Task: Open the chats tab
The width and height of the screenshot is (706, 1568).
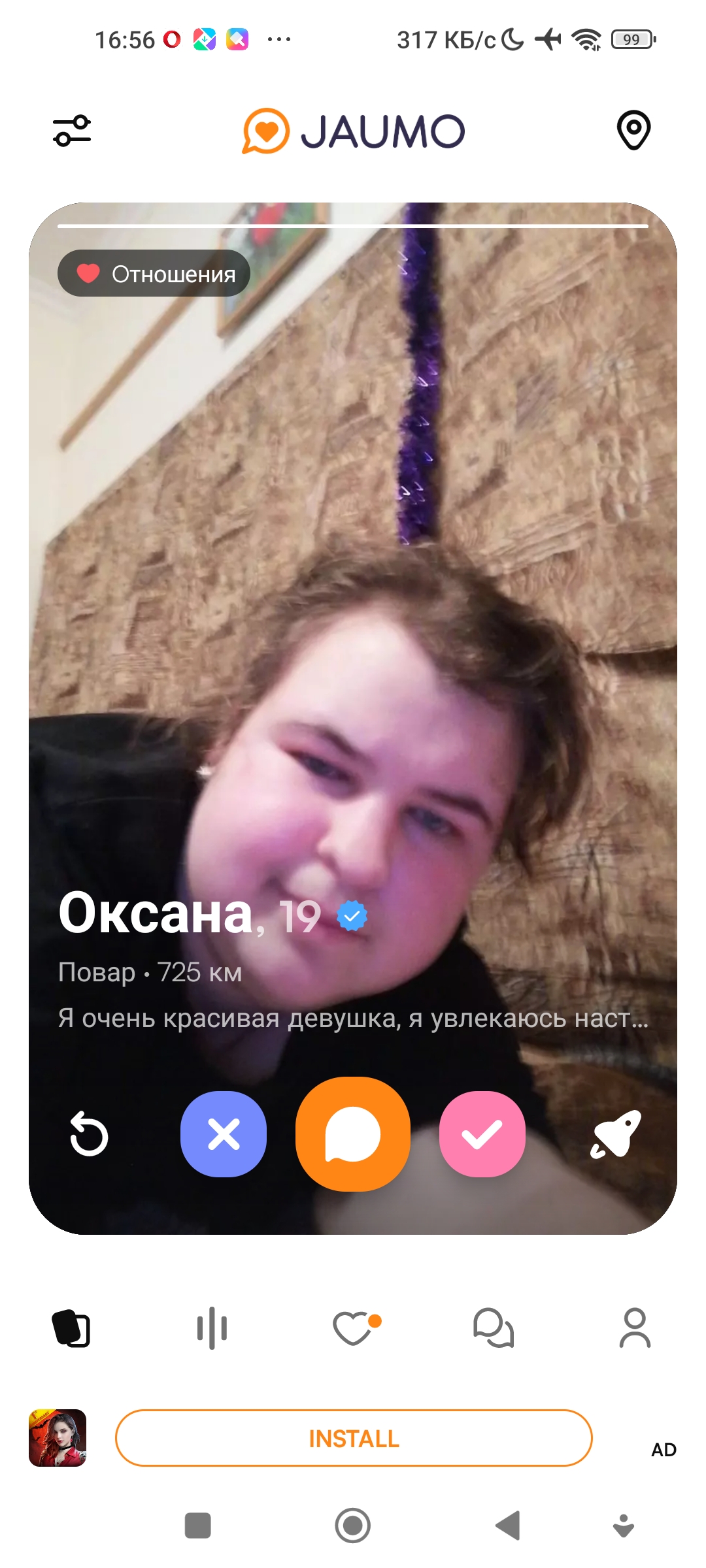Action: pyautogui.click(x=494, y=1329)
